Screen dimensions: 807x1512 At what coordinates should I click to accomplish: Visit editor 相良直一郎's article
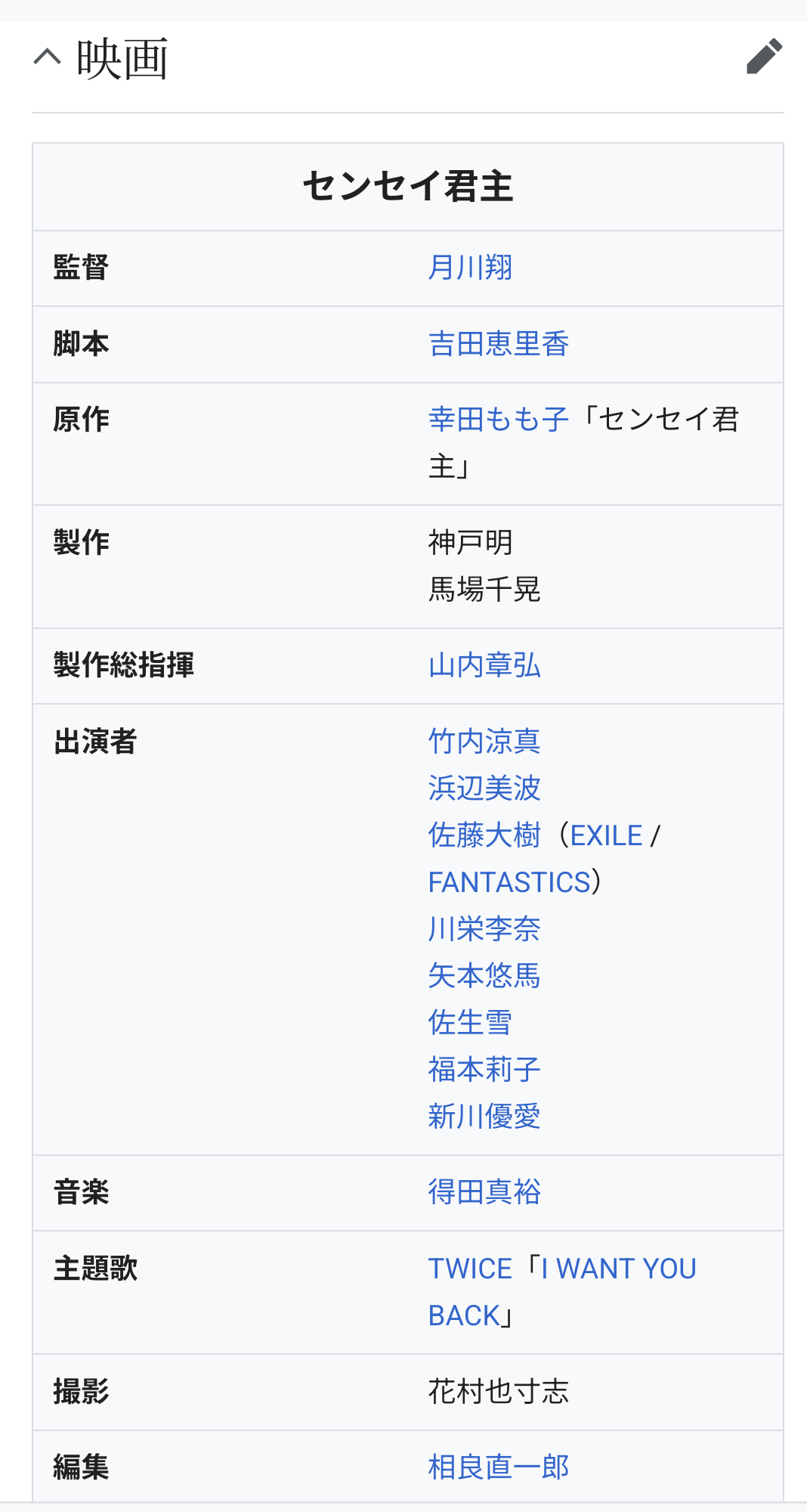click(x=498, y=1467)
